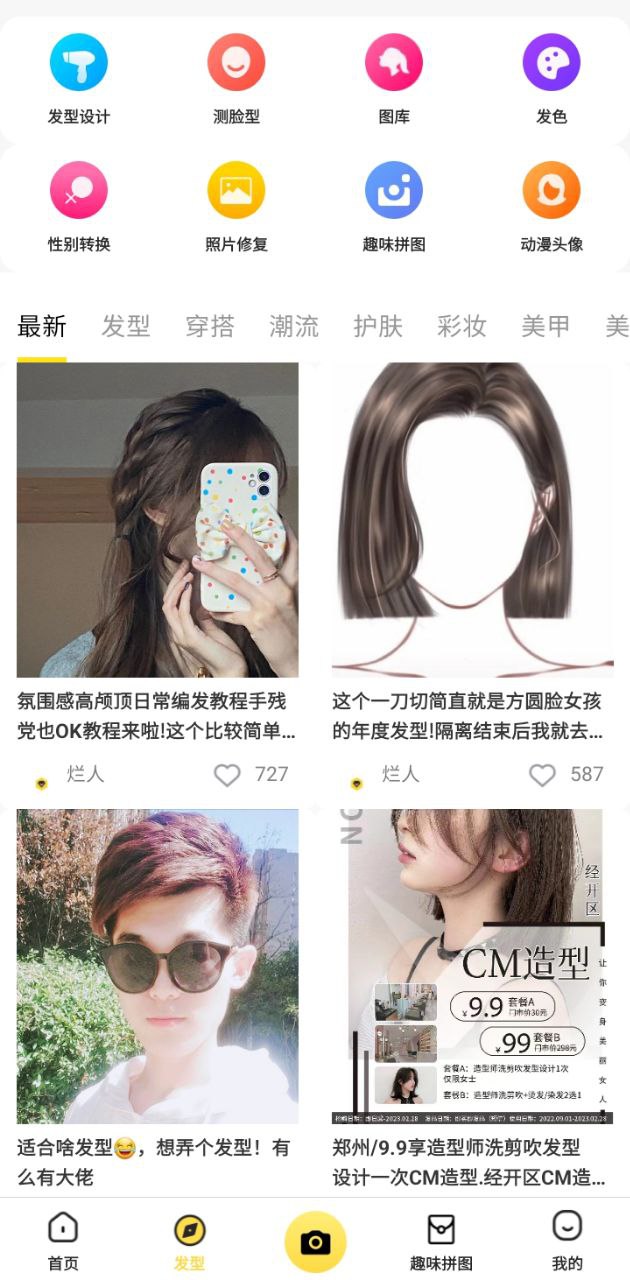Tap the yellow camera button
Screen dimensions: 630x1280
[x=315, y=1241]
